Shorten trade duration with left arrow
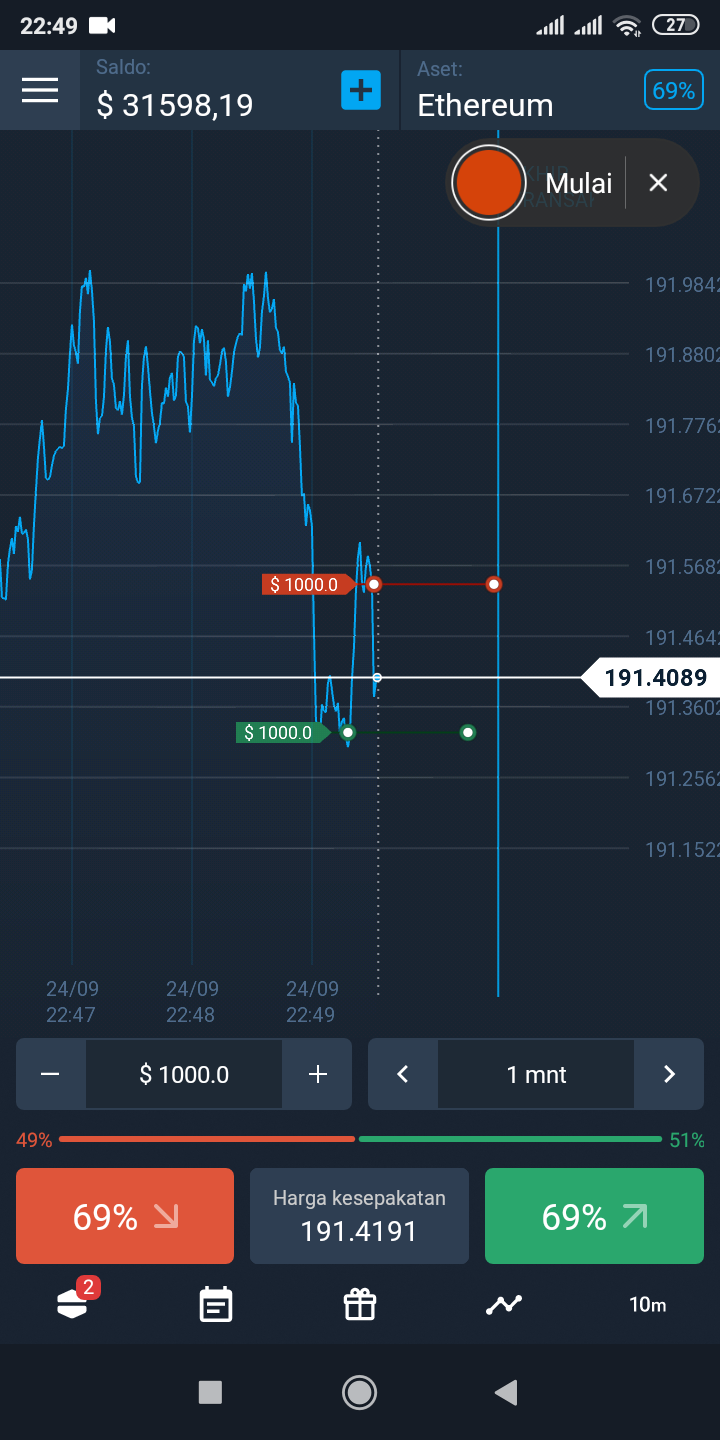 (x=403, y=1074)
